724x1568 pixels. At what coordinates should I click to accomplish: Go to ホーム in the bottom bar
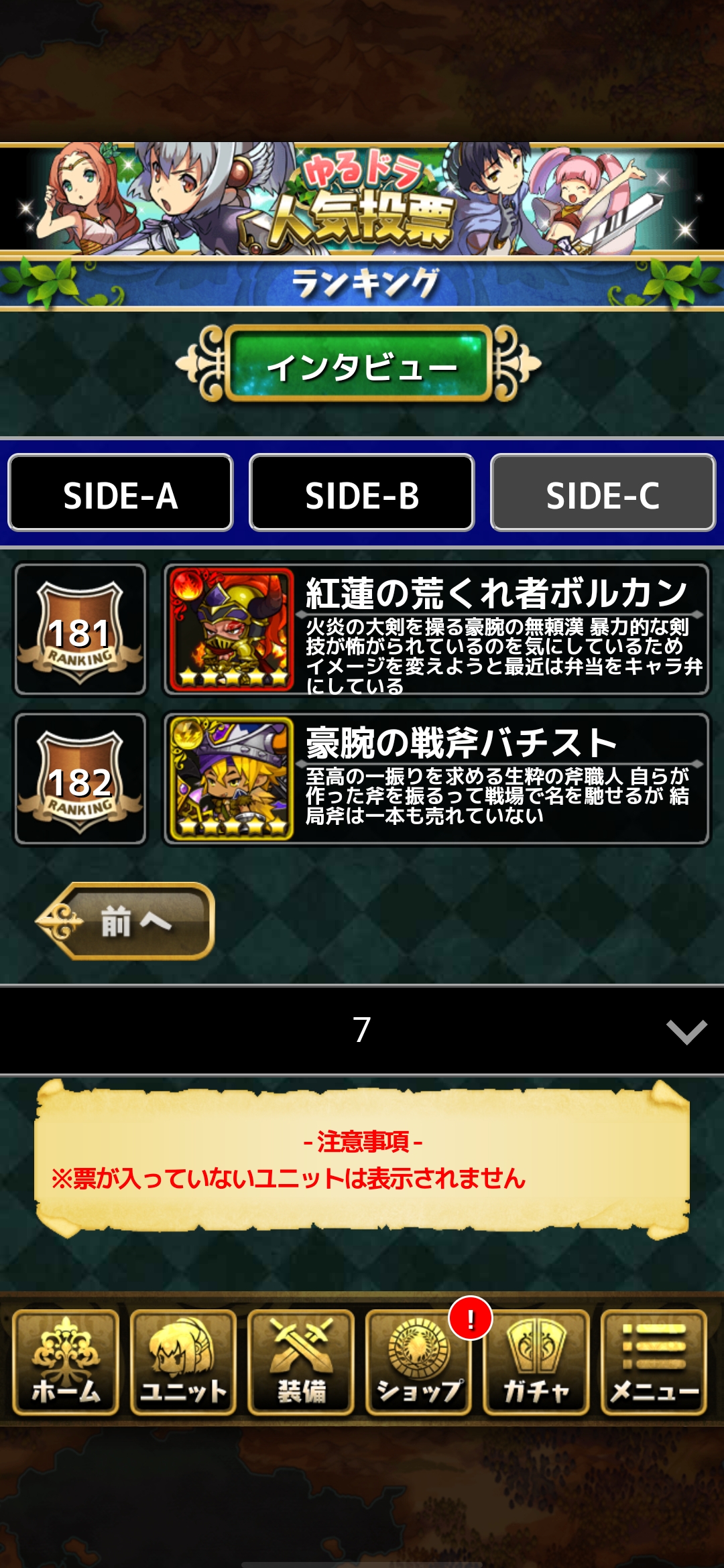pos(66,1363)
